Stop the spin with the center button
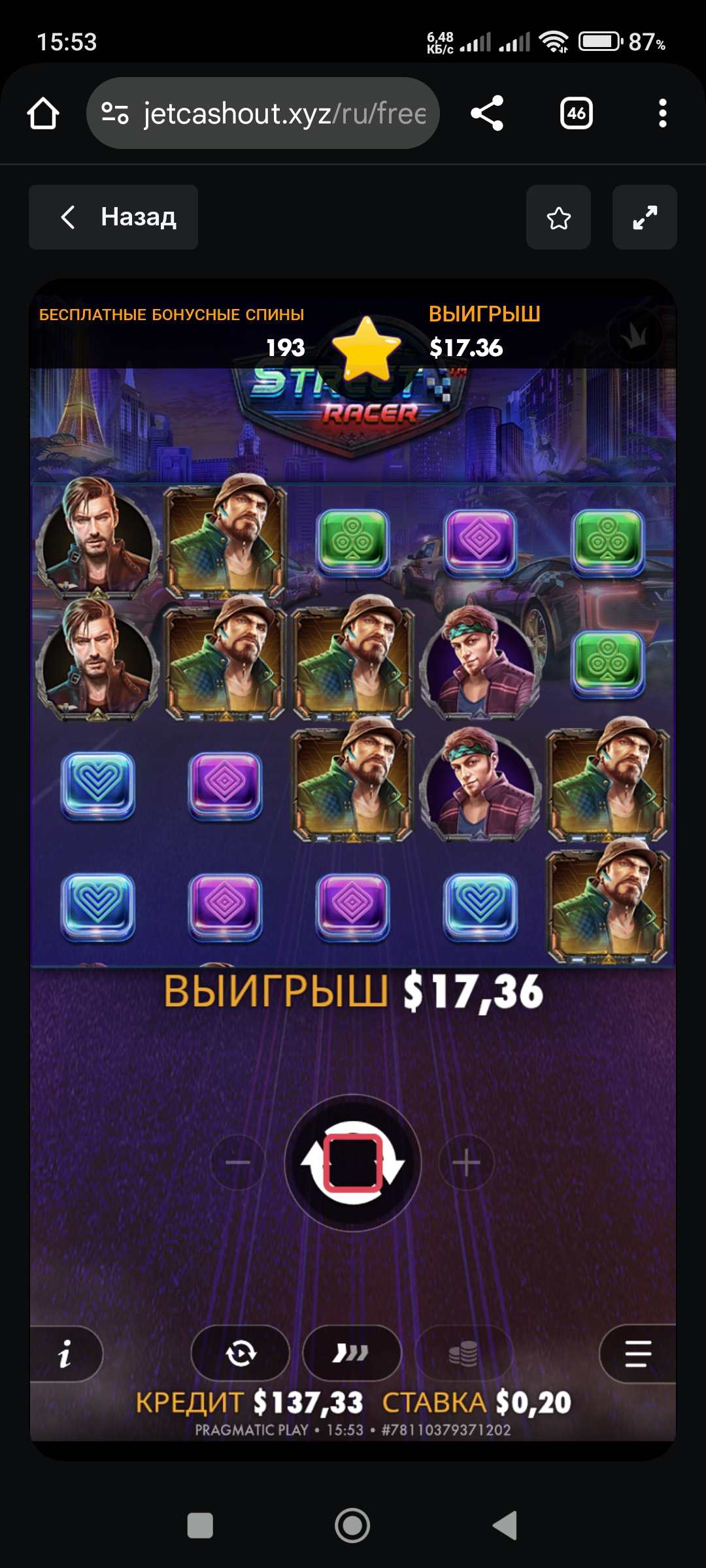706x1568 pixels. 353,1163
